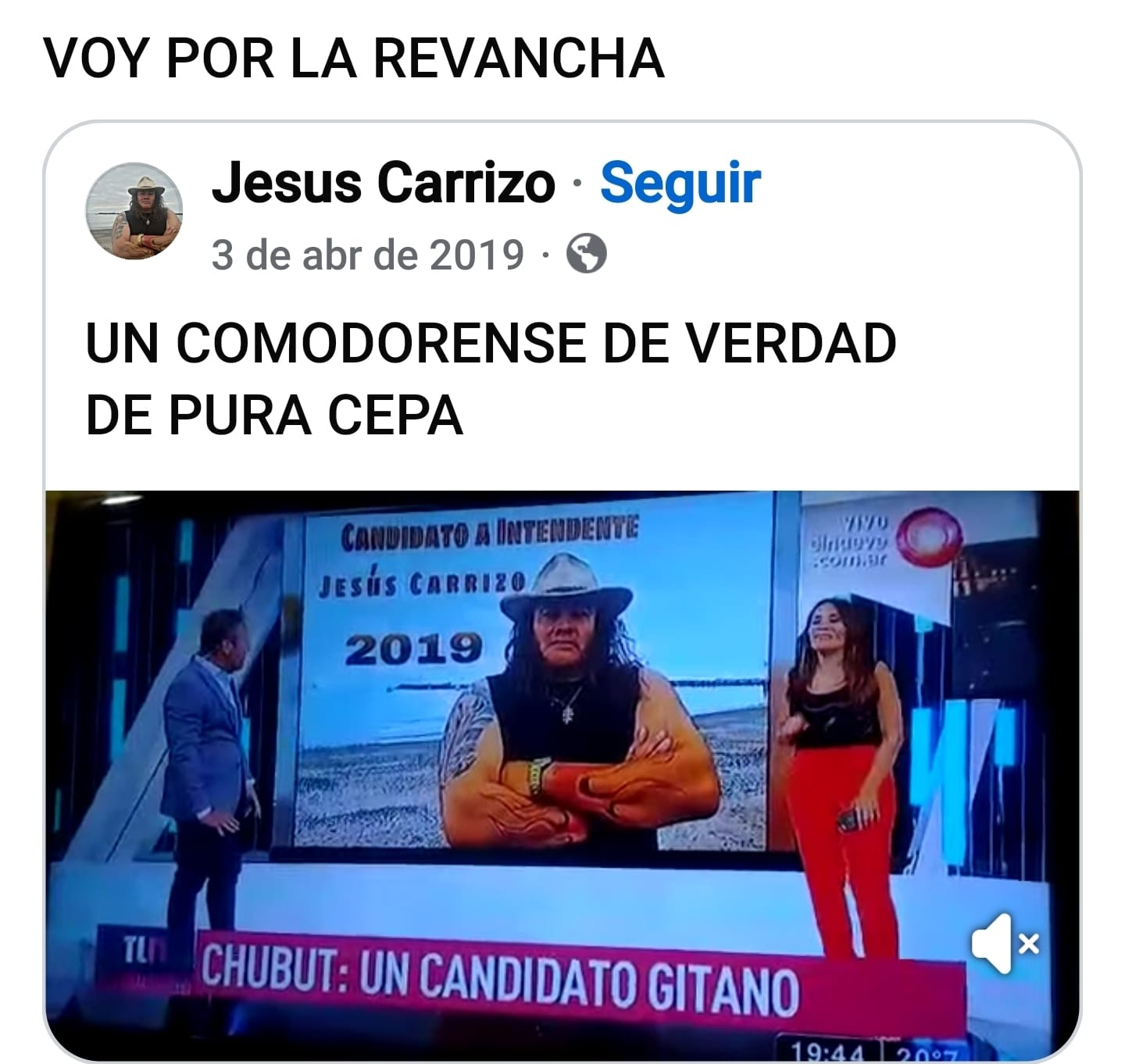Screen dimensions: 1125x1064
Task: Open the original post dated 3 de abr de 2019
Action: (367, 255)
